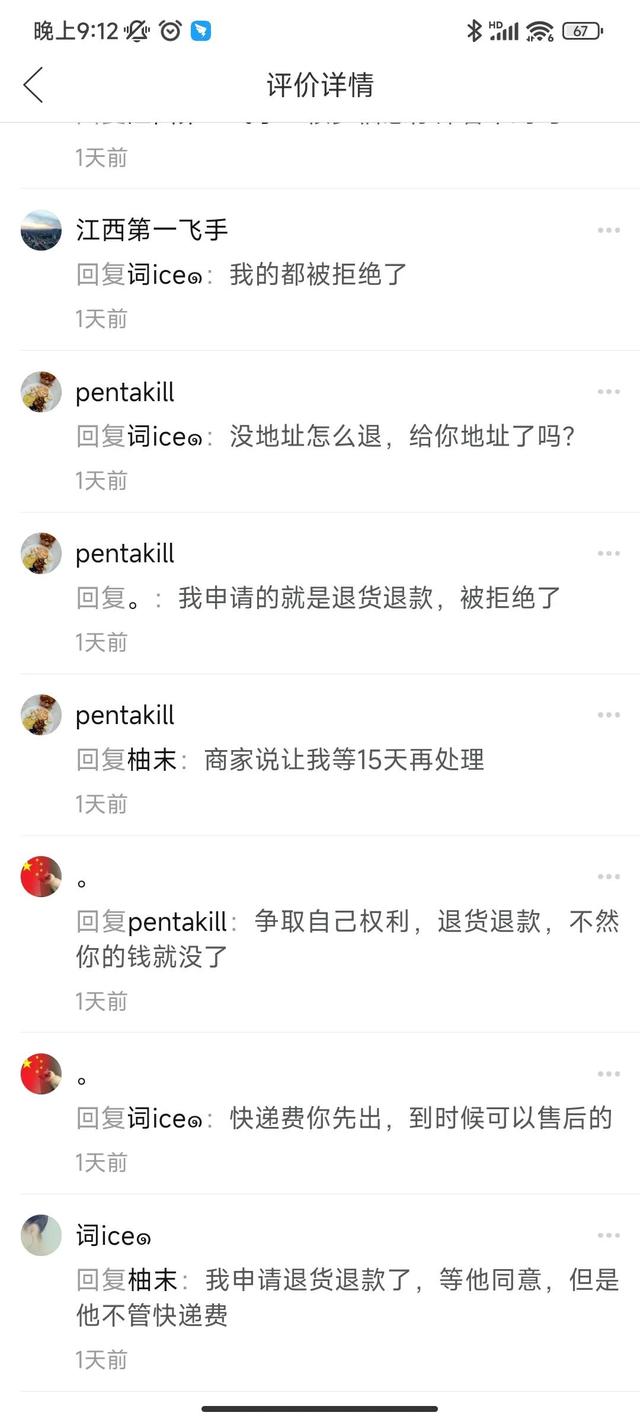Open more options on pentakill's 没地址怎么退 reply

coord(609,392)
